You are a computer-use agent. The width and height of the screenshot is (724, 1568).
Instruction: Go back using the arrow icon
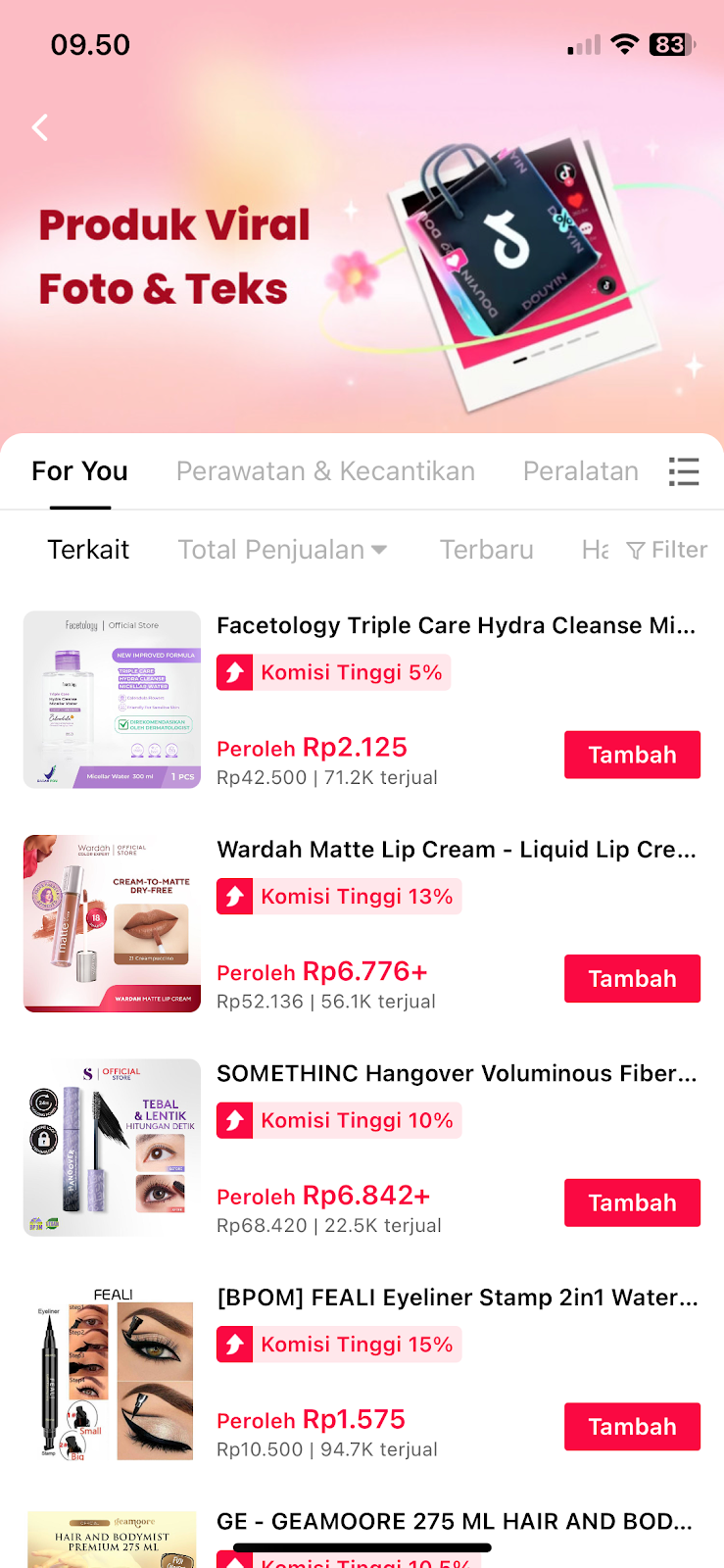(x=40, y=127)
